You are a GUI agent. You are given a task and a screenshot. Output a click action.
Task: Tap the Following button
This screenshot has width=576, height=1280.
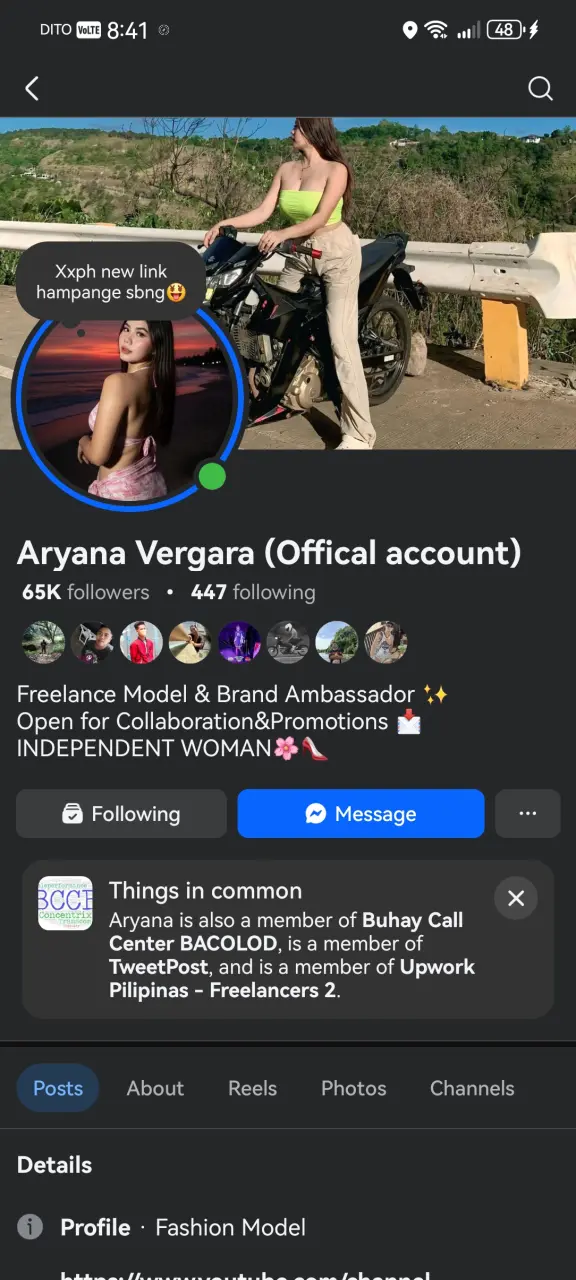121,814
